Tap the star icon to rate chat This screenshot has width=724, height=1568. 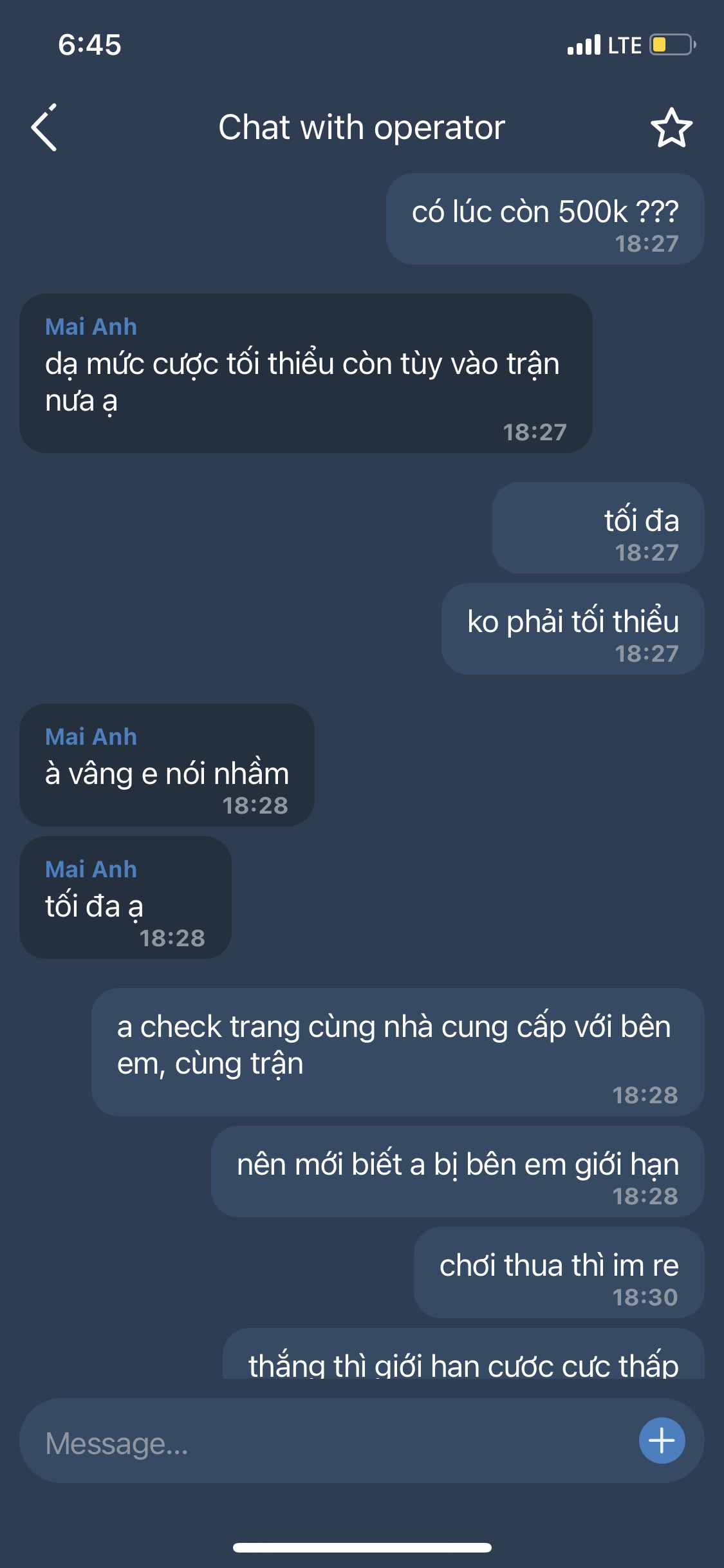671,127
